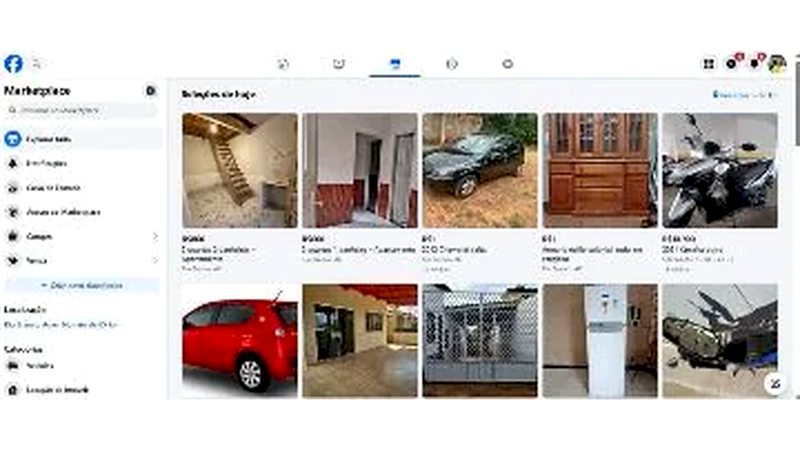View the water dispenser listing
The width and height of the screenshot is (800, 450).
tap(599, 340)
